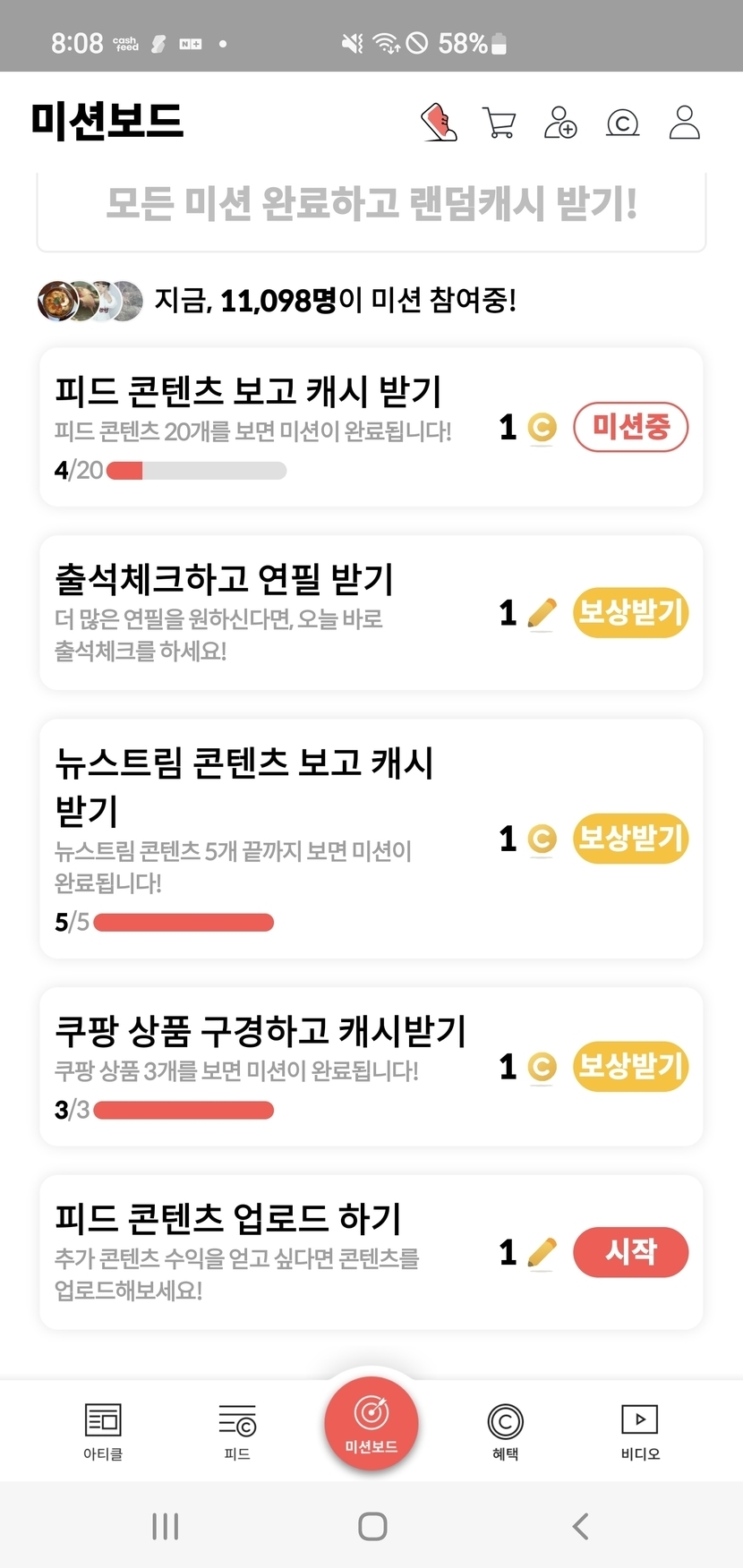Tap the 모든 미션 완료하고 랜덤캐시 받기 banner
Screen dimensions: 743x1568
tap(371, 205)
